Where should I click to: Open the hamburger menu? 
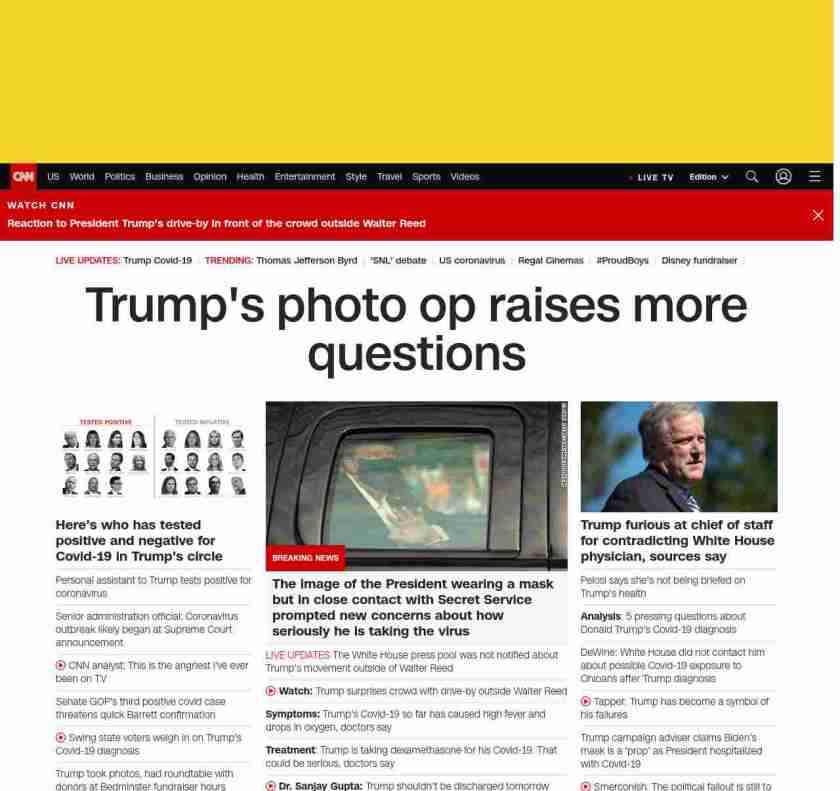pyautogui.click(x=815, y=177)
